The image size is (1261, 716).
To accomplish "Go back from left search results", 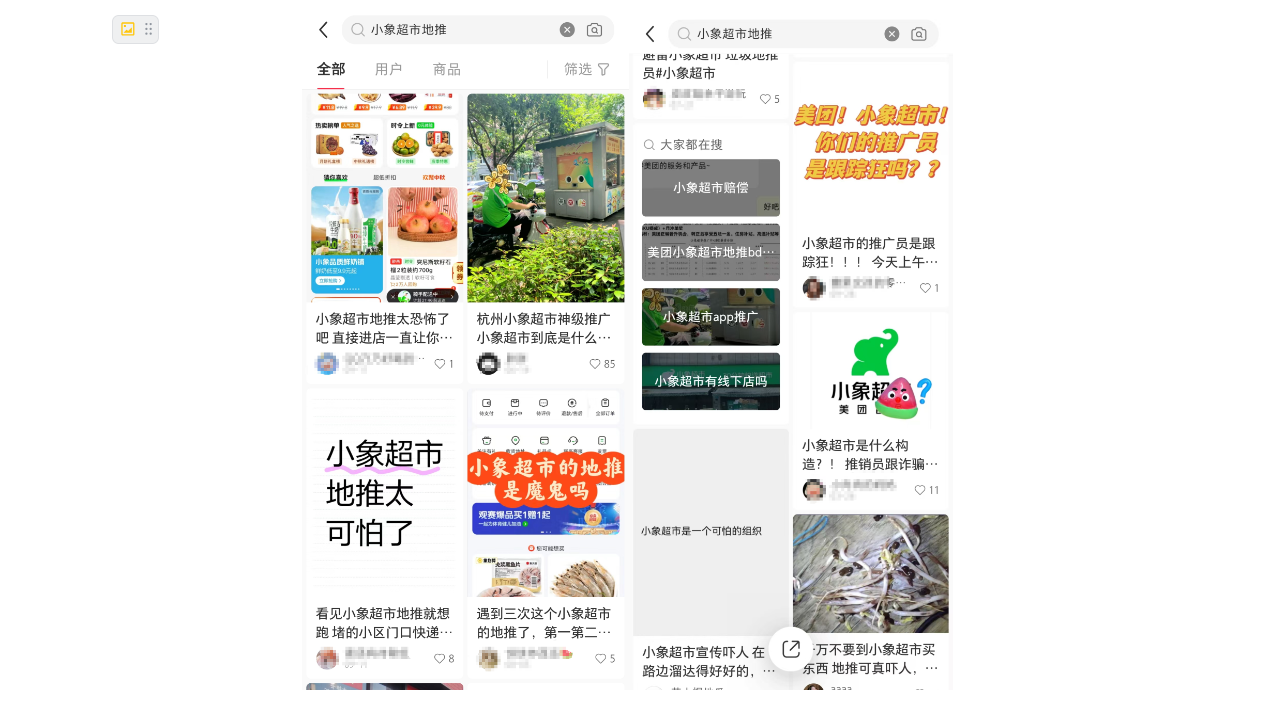I will tap(323, 30).
